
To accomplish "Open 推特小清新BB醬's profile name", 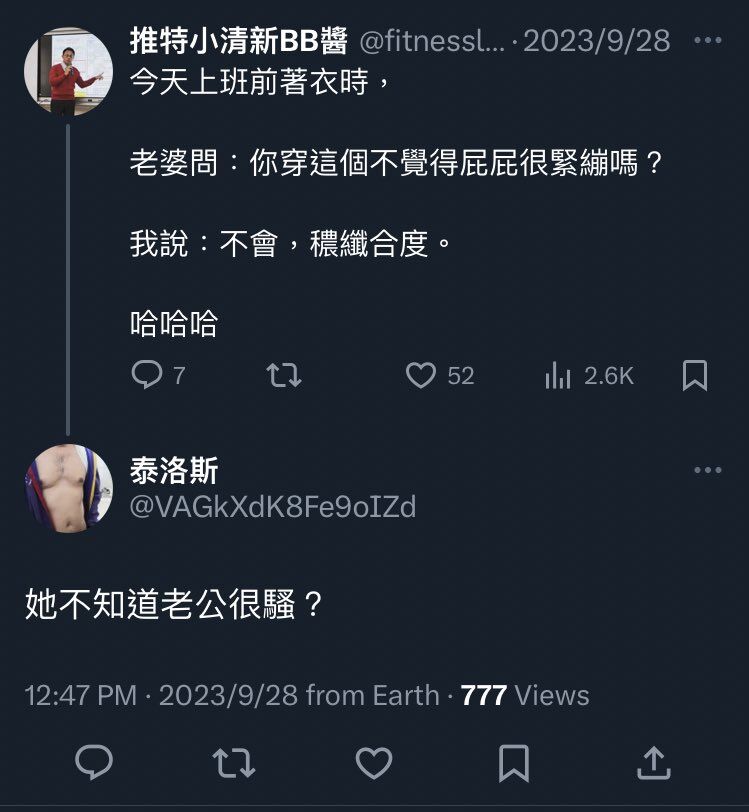I will pyautogui.click(x=239, y=41).
